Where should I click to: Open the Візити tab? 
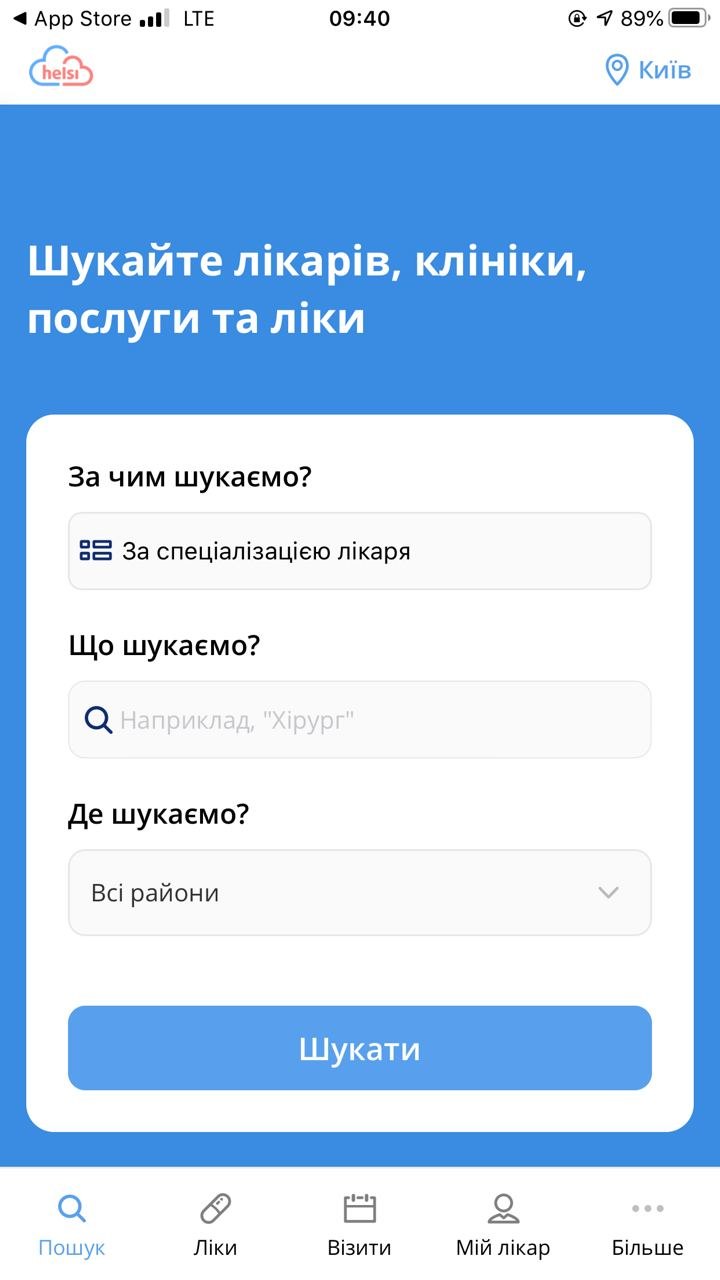(359, 1224)
